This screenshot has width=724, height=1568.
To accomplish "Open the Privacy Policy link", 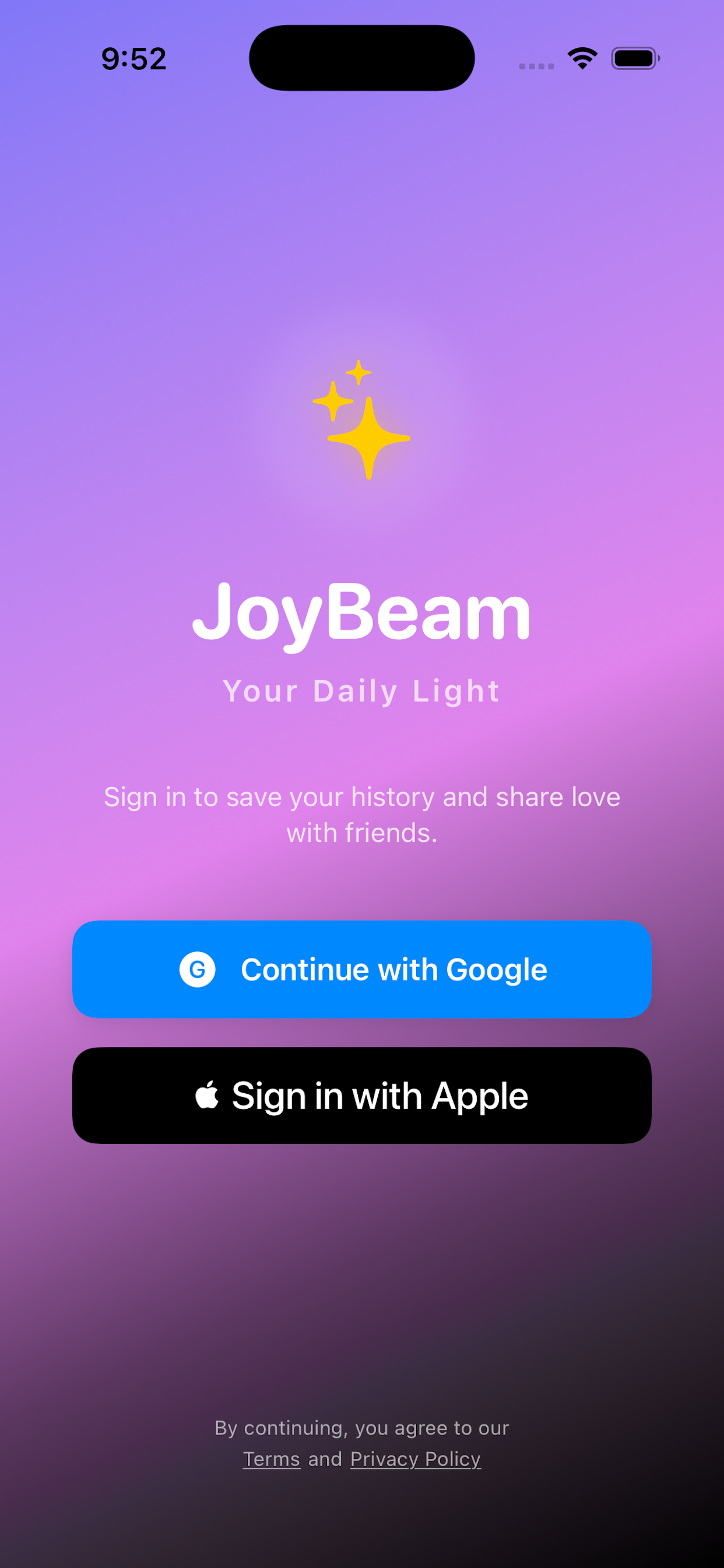I will [x=414, y=1459].
